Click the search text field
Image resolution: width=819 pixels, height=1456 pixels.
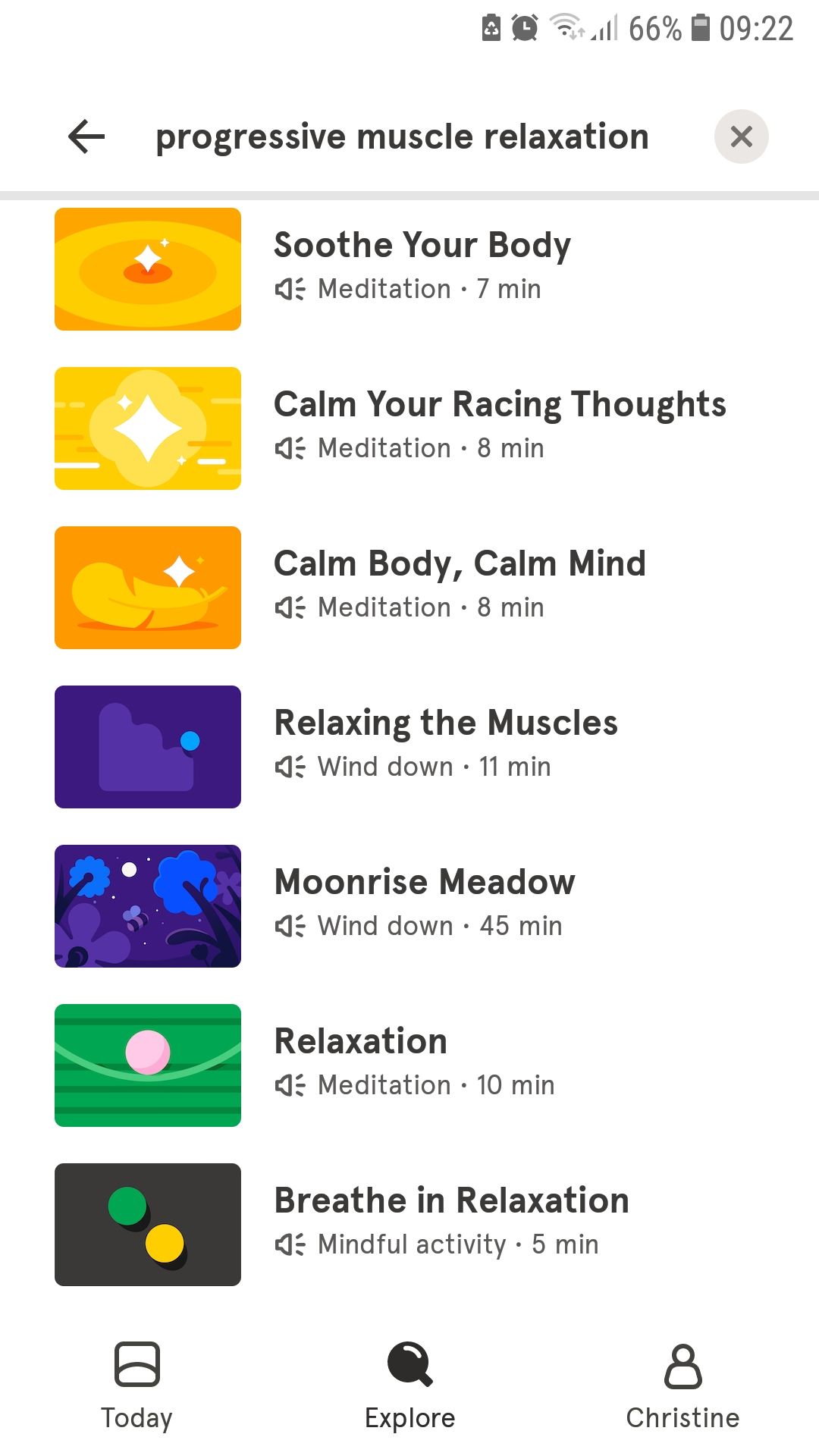coord(401,136)
